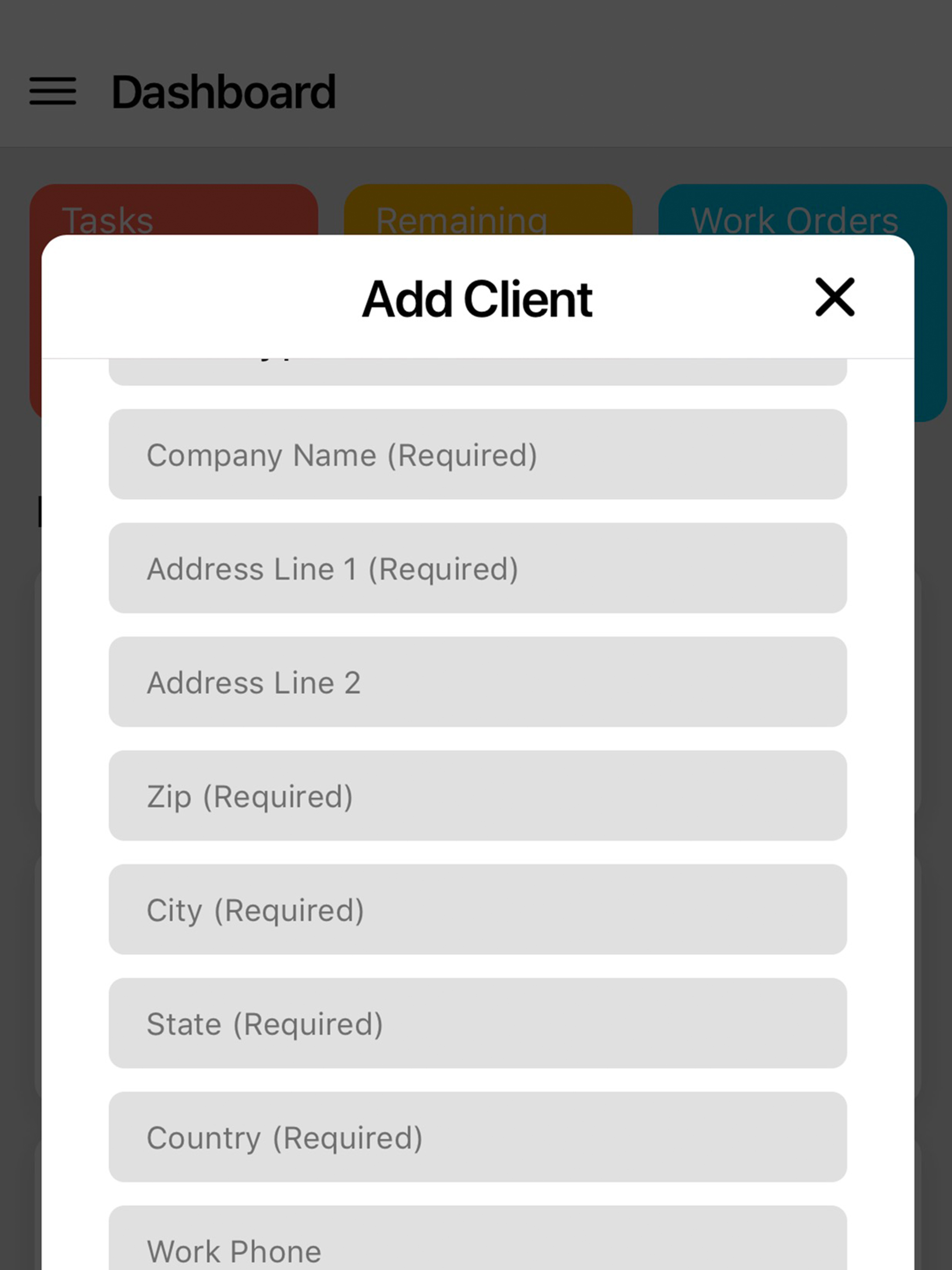
Task: Select the Address Line 2 field
Action: tap(476, 682)
